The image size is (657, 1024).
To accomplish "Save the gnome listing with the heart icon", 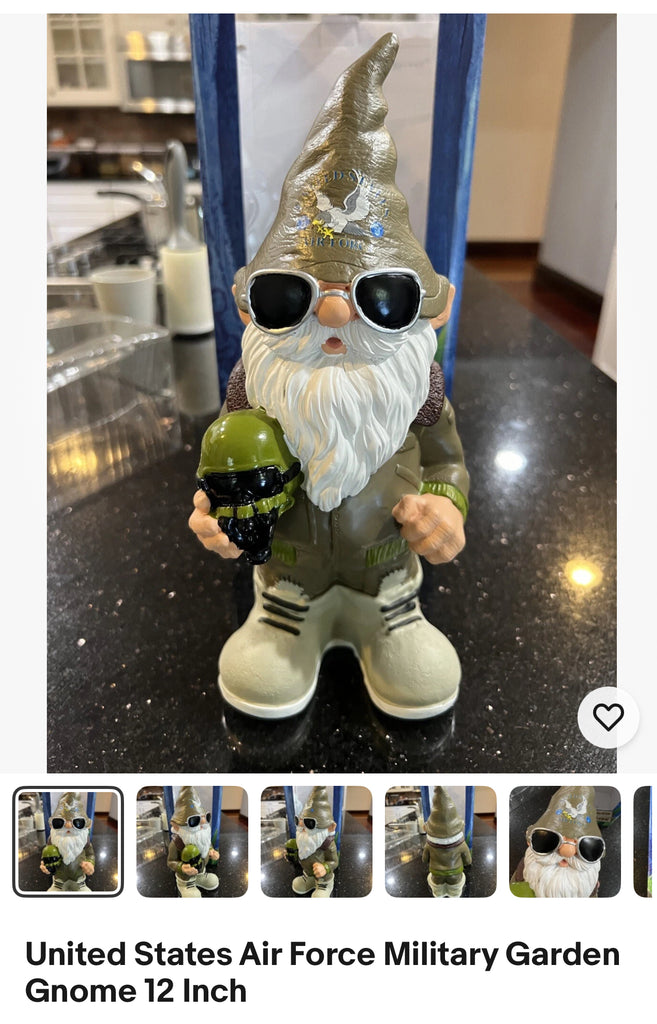I will (608, 717).
